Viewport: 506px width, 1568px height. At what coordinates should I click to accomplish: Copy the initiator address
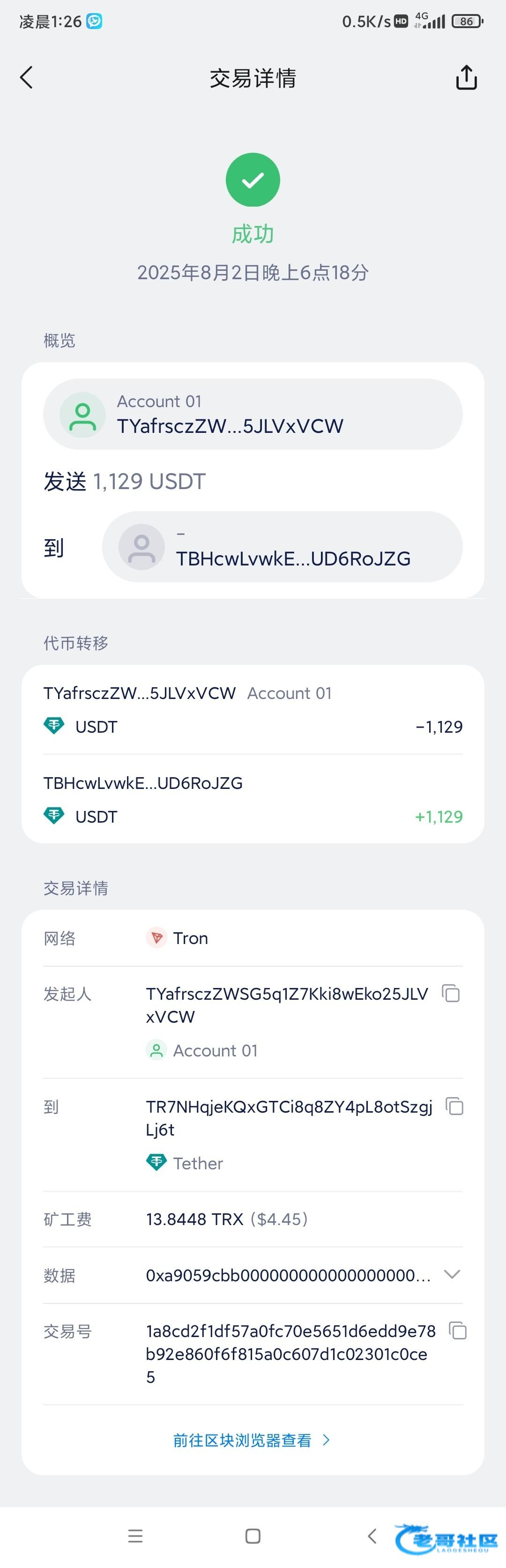pyautogui.click(x=451, y=994)
